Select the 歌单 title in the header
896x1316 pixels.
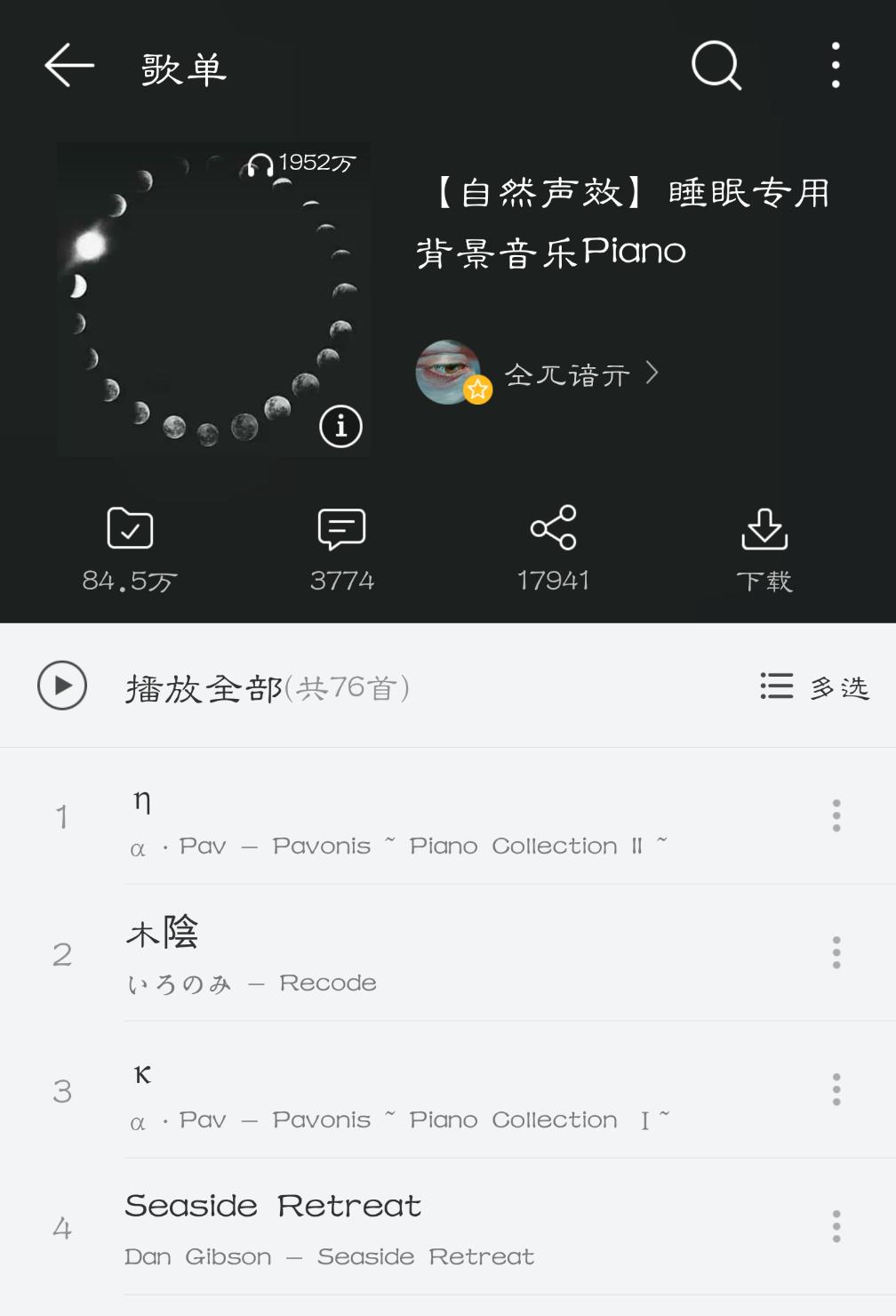click(181, 67)
